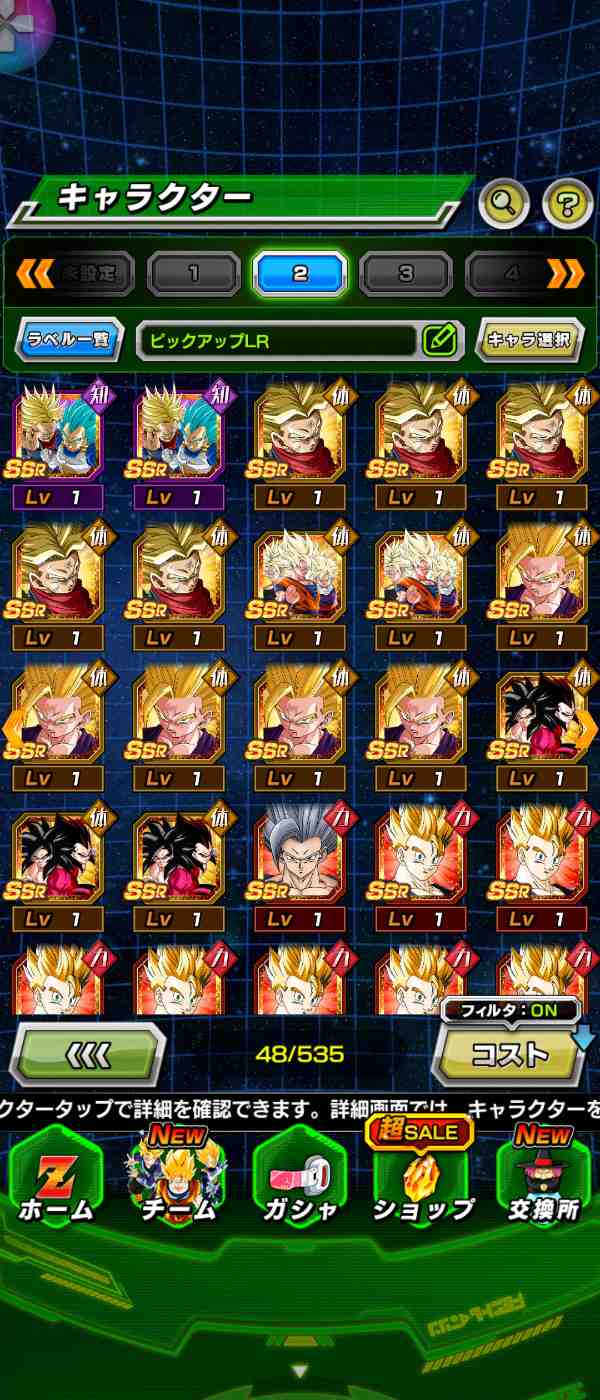Tap the キャラ選択 button
This screenshot has height=1400, width=600.
pos(529,340)
